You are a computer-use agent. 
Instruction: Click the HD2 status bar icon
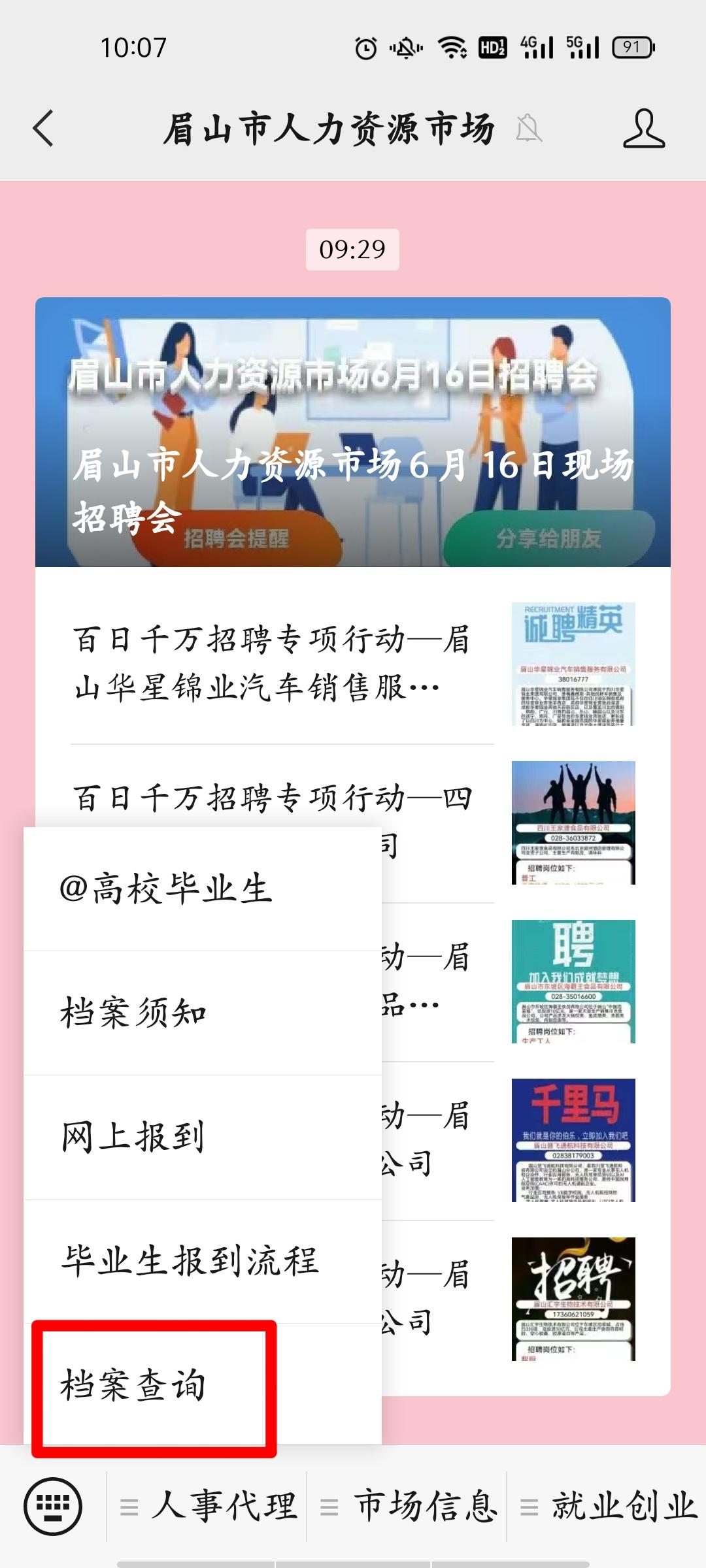coord(490,48)
